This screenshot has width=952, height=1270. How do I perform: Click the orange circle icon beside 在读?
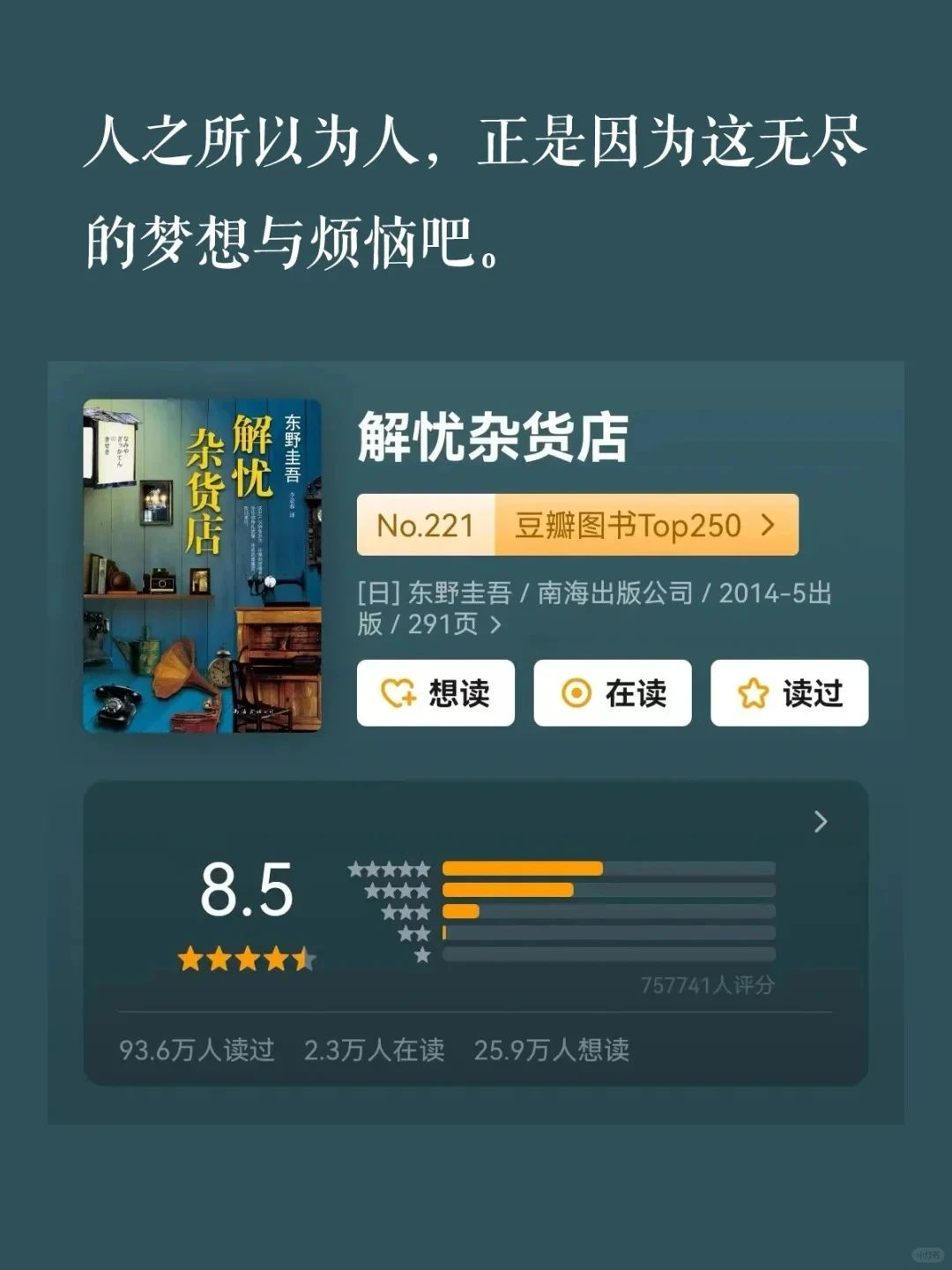576,693
